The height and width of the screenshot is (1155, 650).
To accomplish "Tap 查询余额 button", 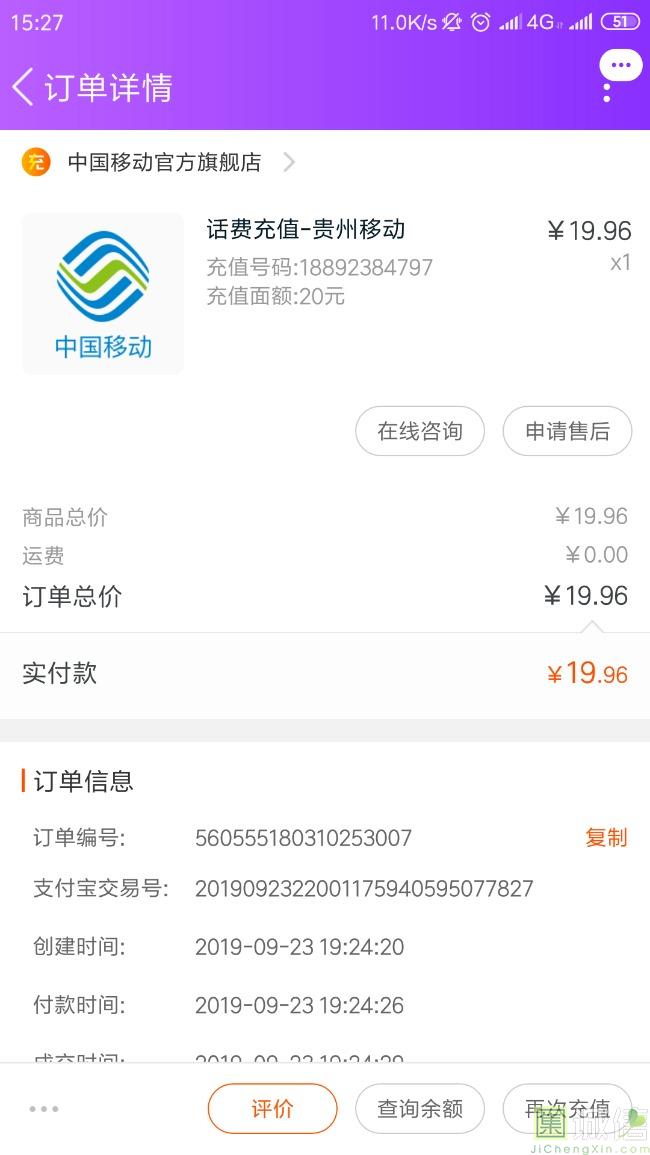I will (420, 1109).
